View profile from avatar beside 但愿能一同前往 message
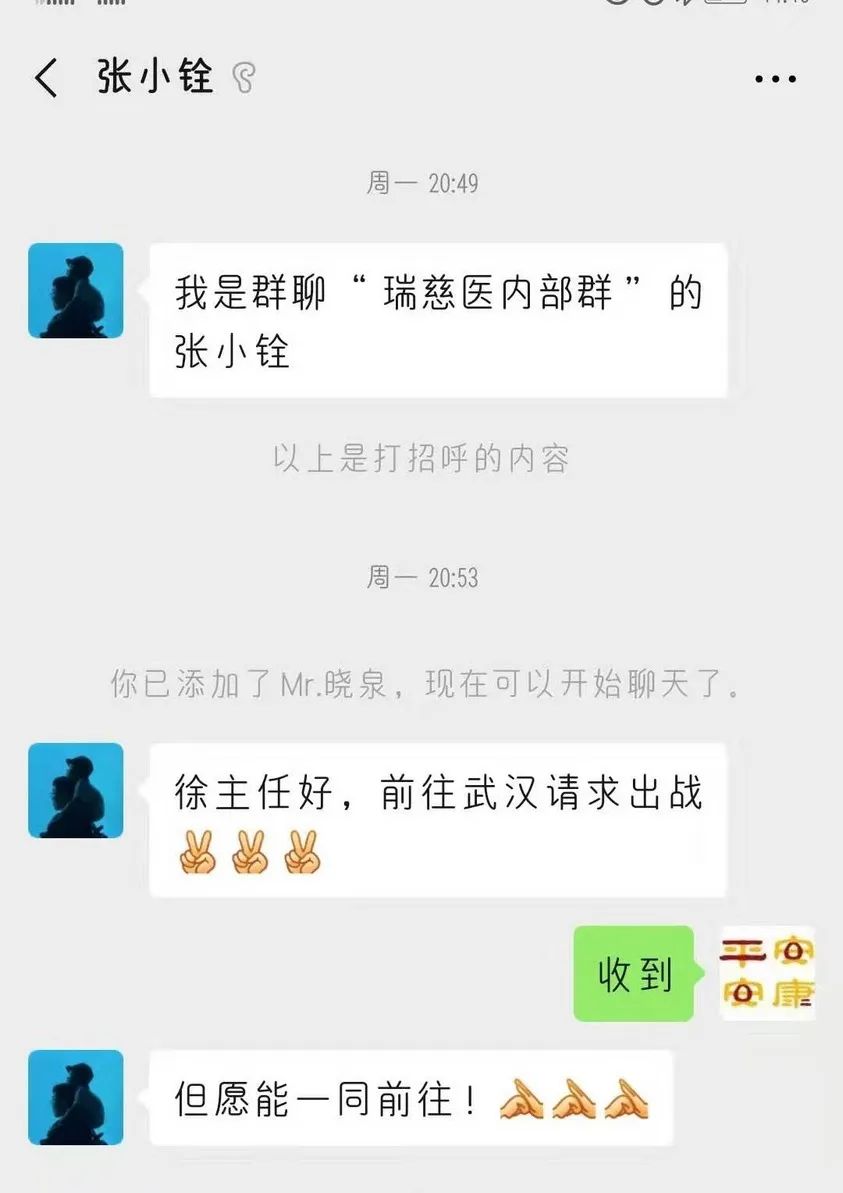 76,1097
